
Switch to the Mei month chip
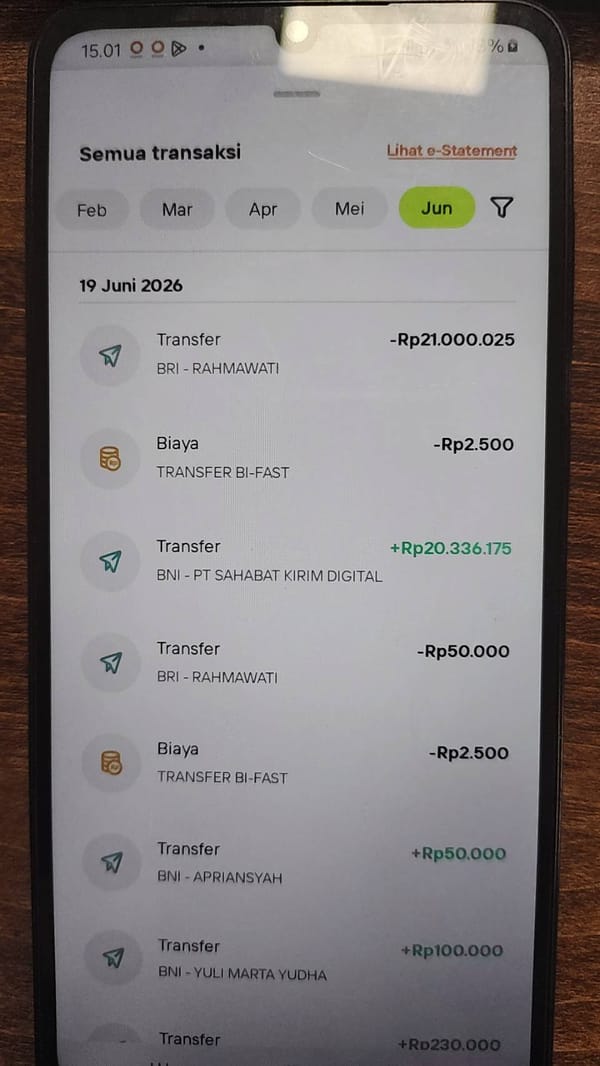tap(349, 209)
